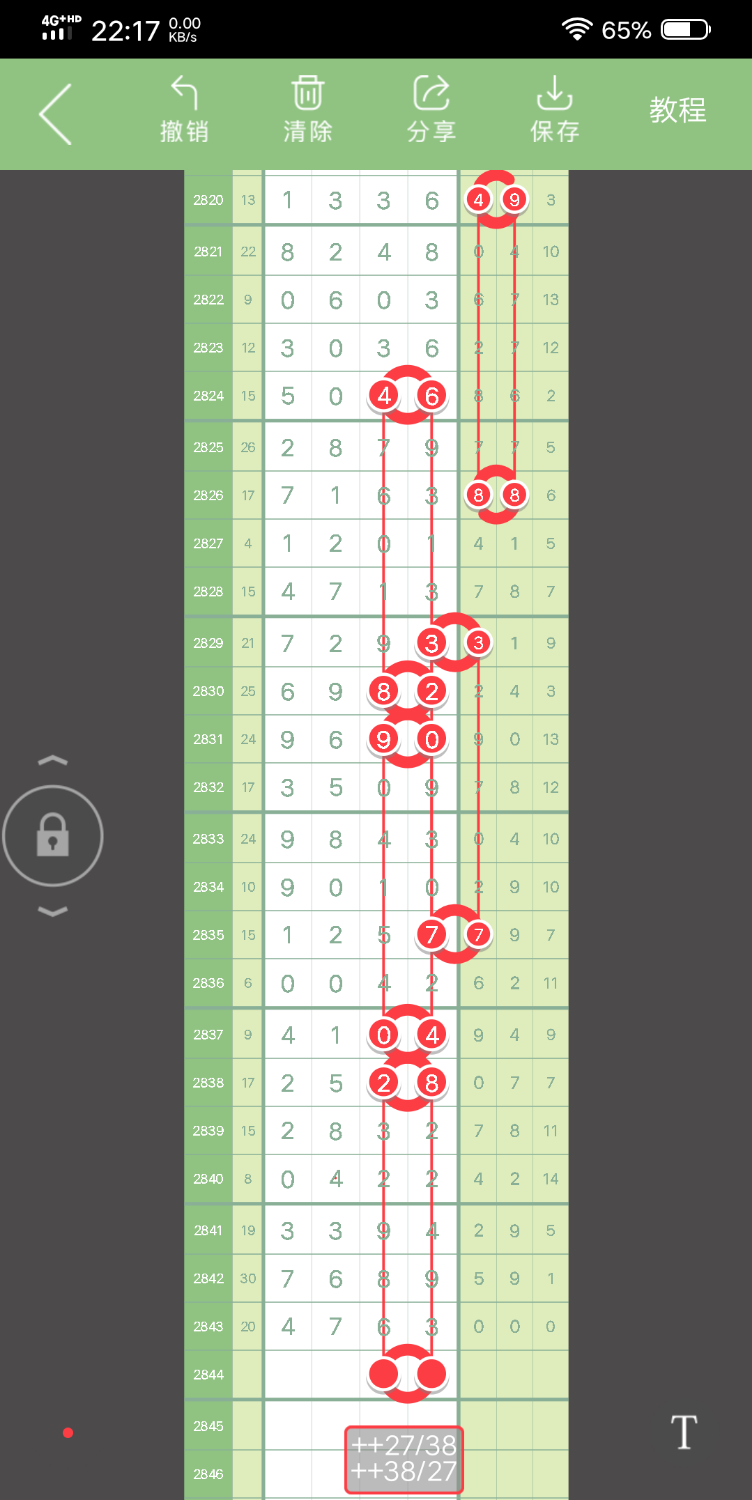Tap the up chevron above the lock
Image resolution: width=752 pixels, height=1500 pixels.
pos(52,761)
